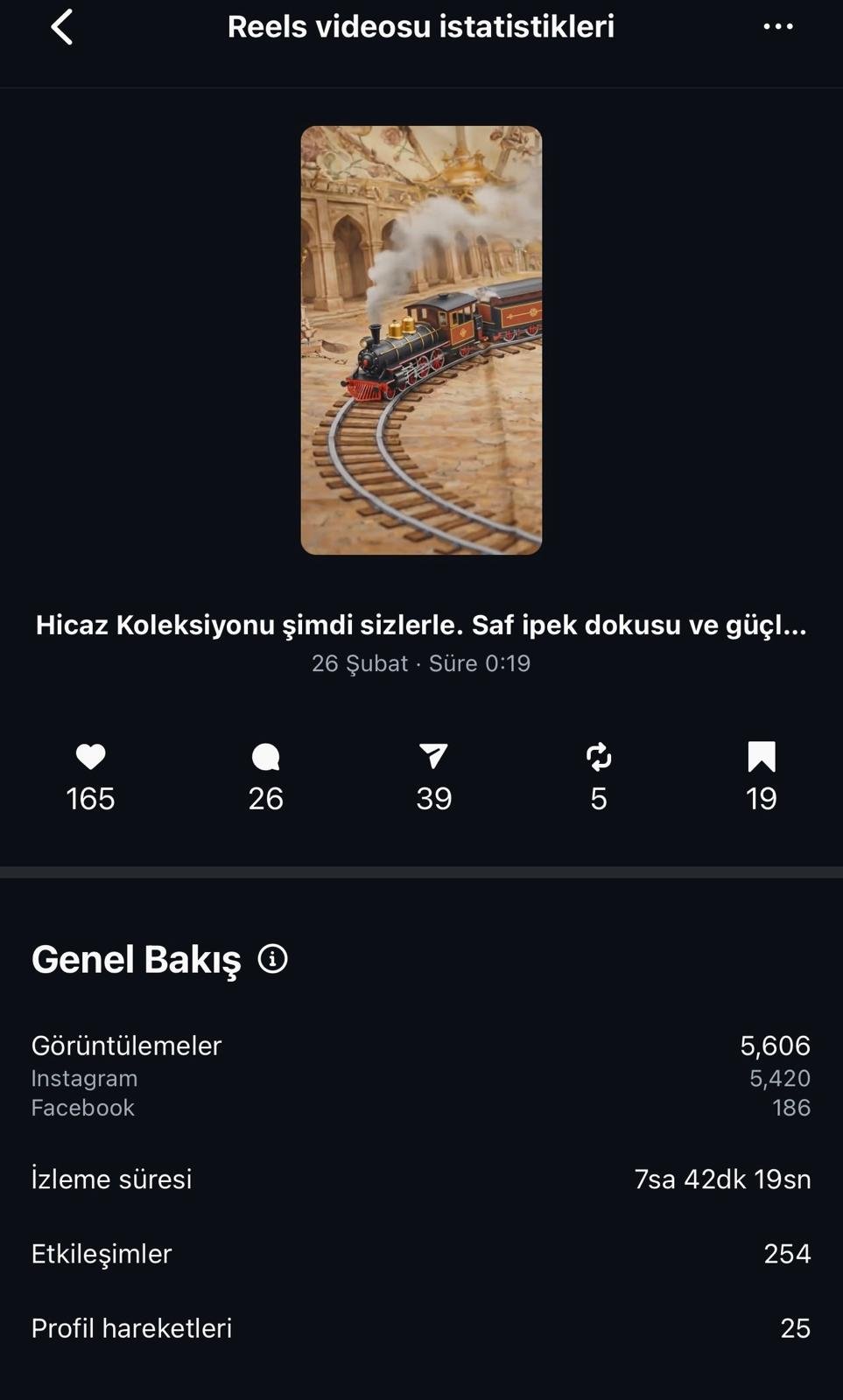This screenshot has height=1400, width=843.
Task: Tap the Profil hareketleri row showing 25
Action: click(421, 1327)
